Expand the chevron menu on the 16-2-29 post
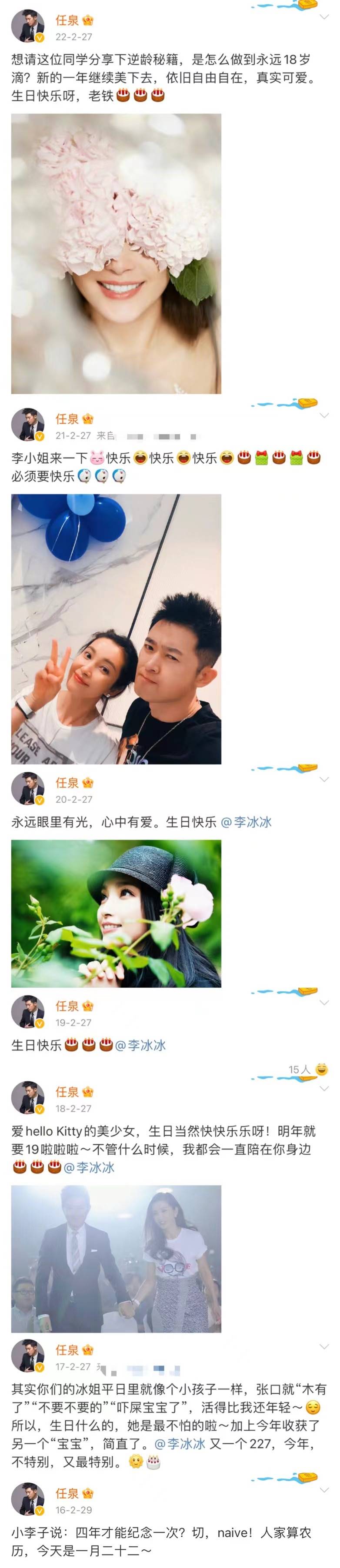 point(324,1490)
